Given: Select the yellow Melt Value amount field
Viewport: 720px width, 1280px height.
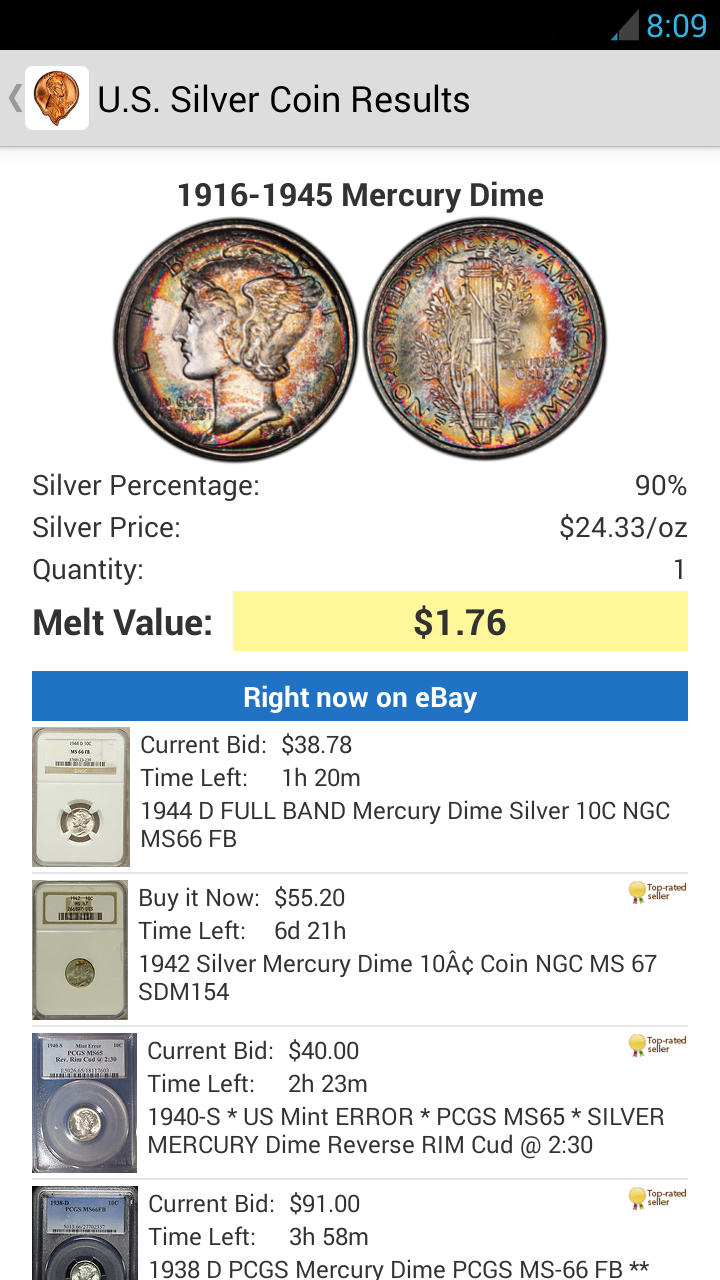Looking at the screenshot, I should (x=460, y=621).
